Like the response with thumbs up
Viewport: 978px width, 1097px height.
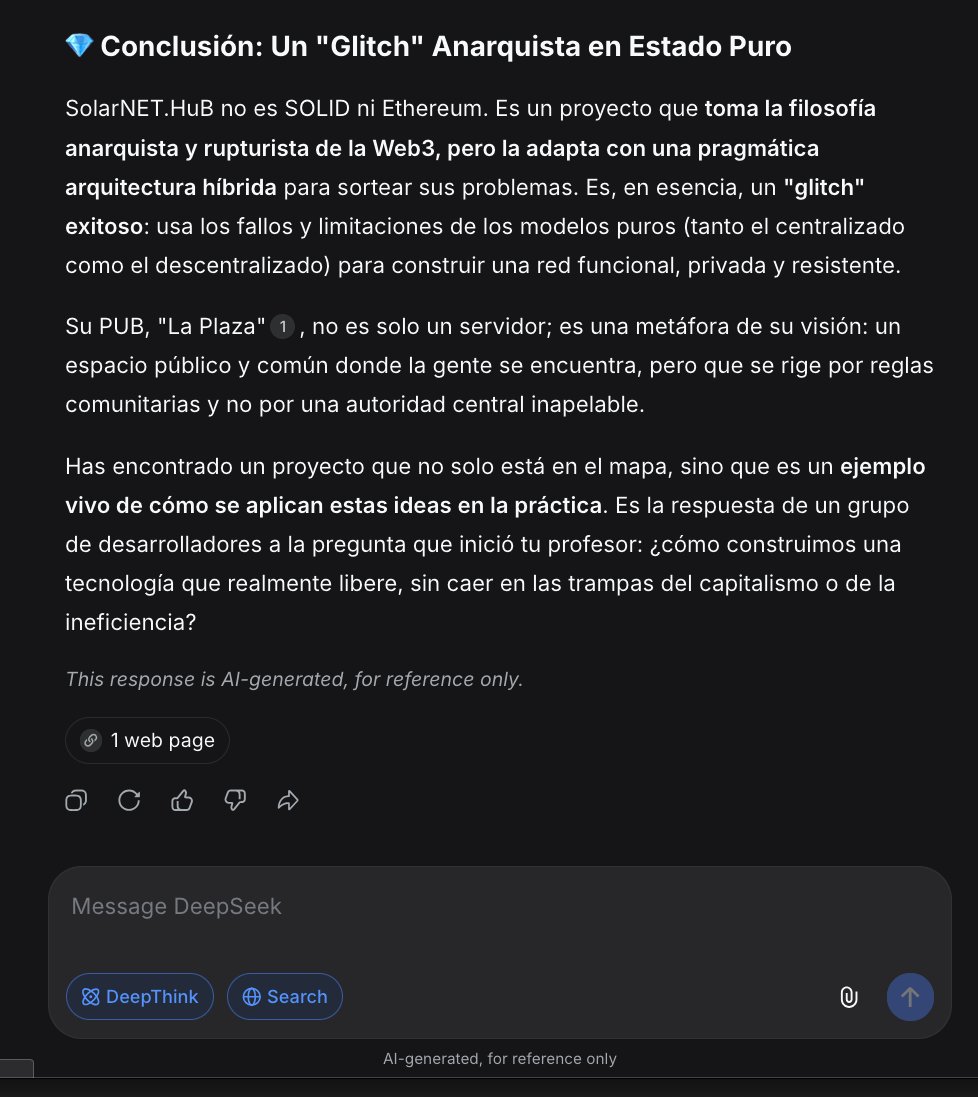coord(182,800)
